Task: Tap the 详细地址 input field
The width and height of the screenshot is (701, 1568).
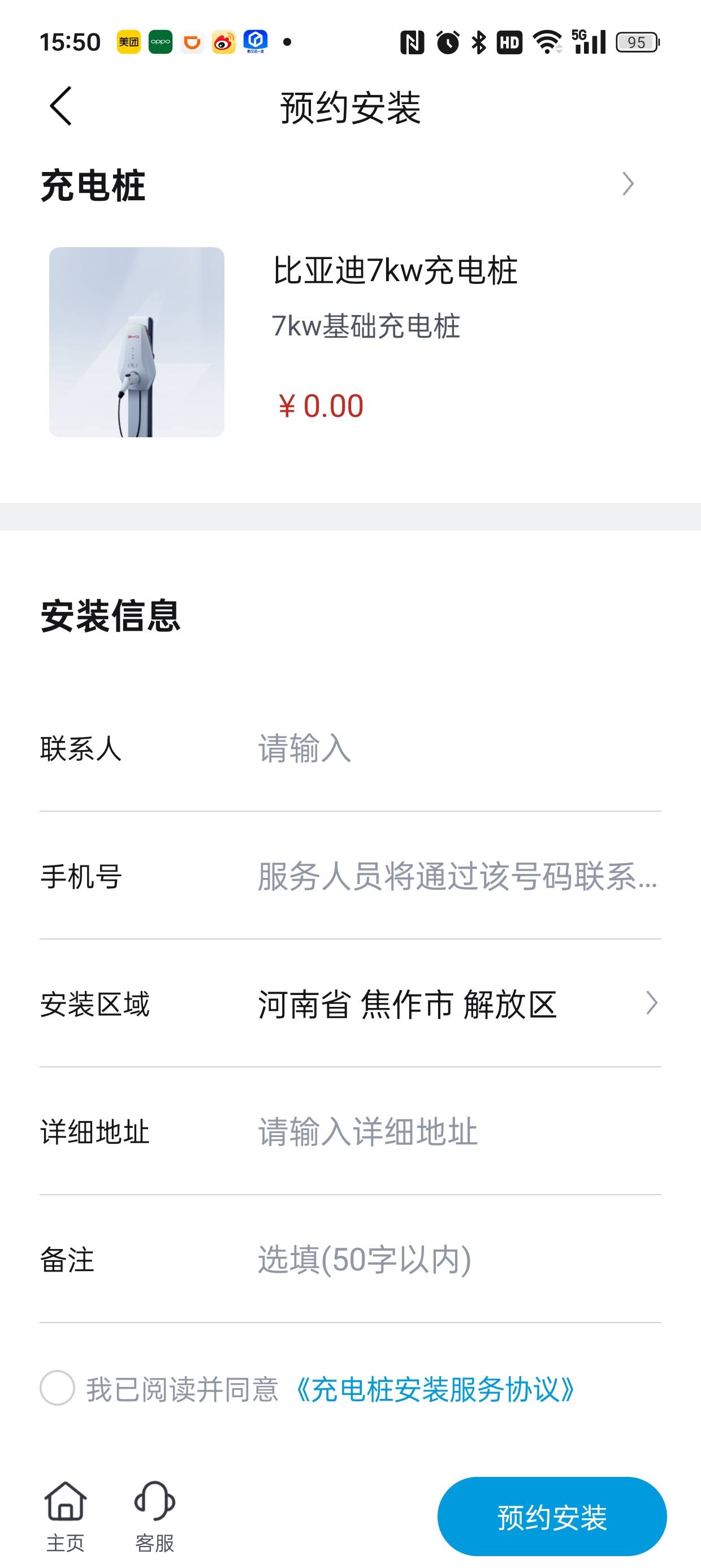Action: coord(459,1131)
